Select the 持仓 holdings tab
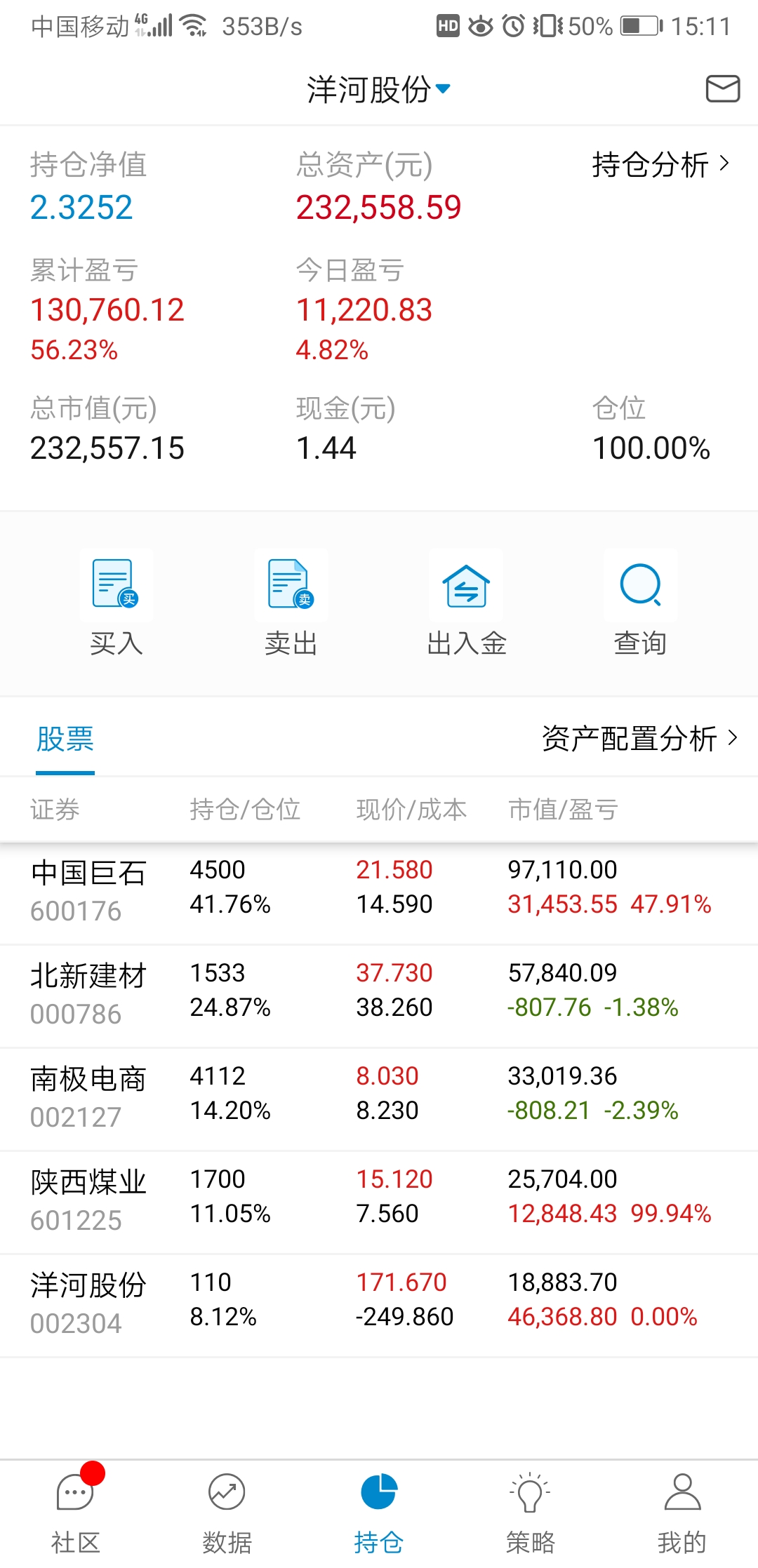This screenshot has width=758, height=1568. coord(379,1511)
